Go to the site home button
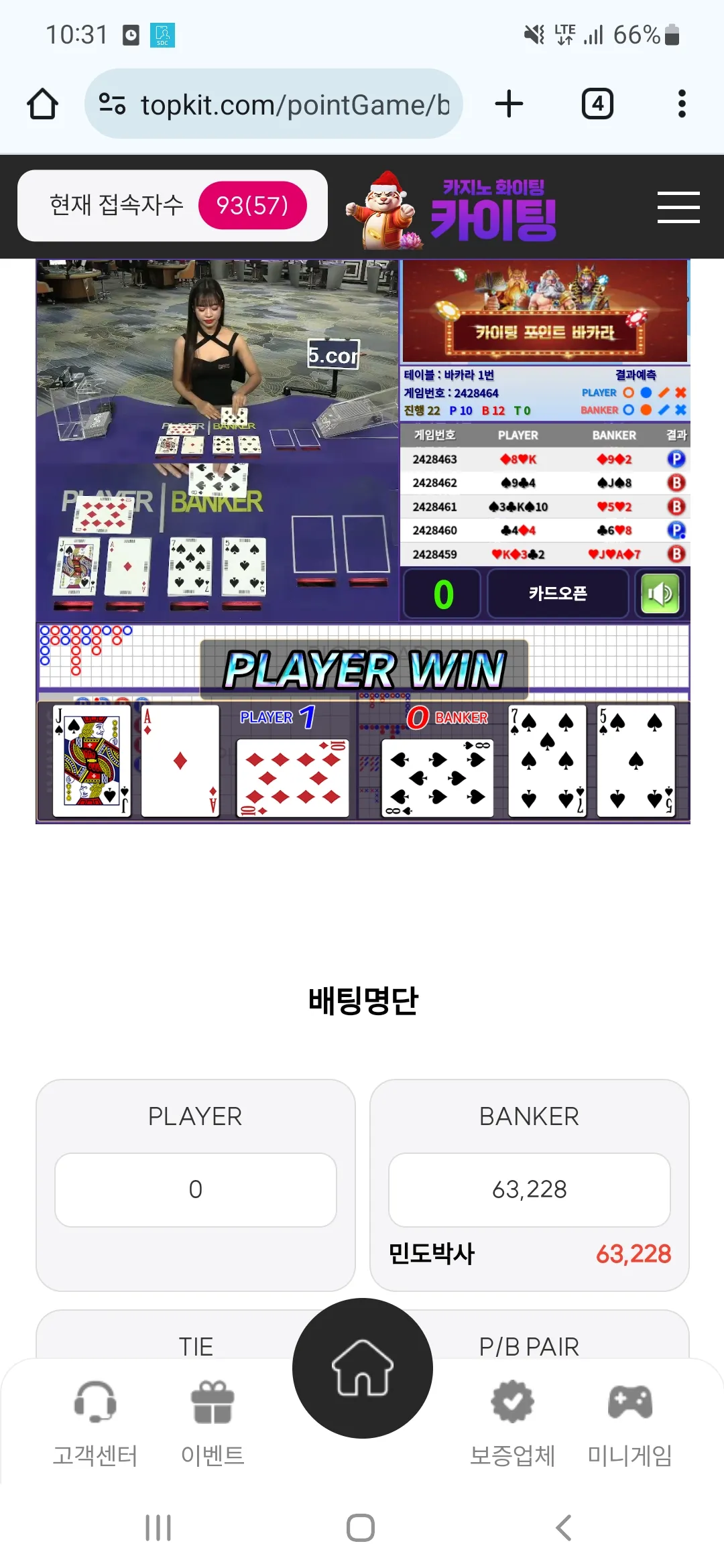 point(363,1368)
